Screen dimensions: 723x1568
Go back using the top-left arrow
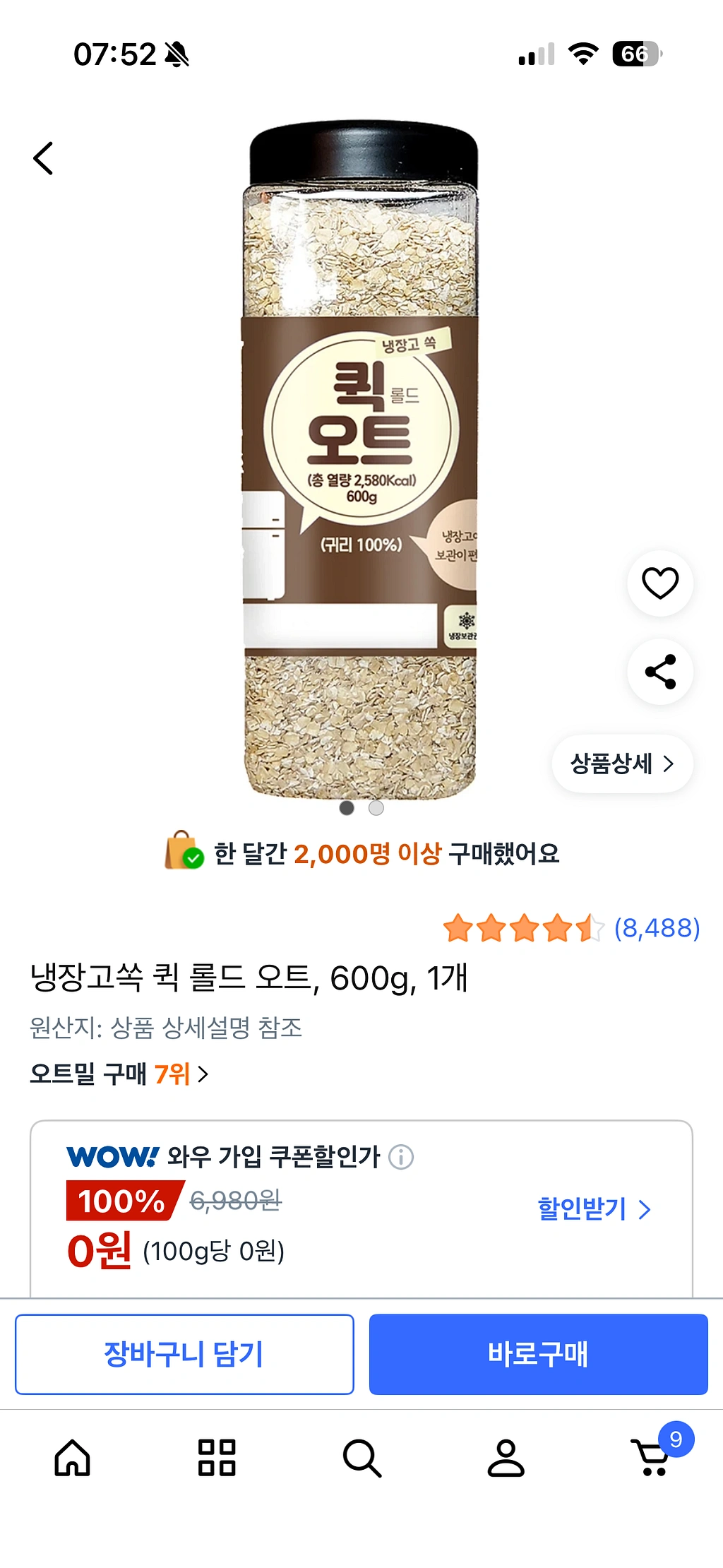(44, 158)
